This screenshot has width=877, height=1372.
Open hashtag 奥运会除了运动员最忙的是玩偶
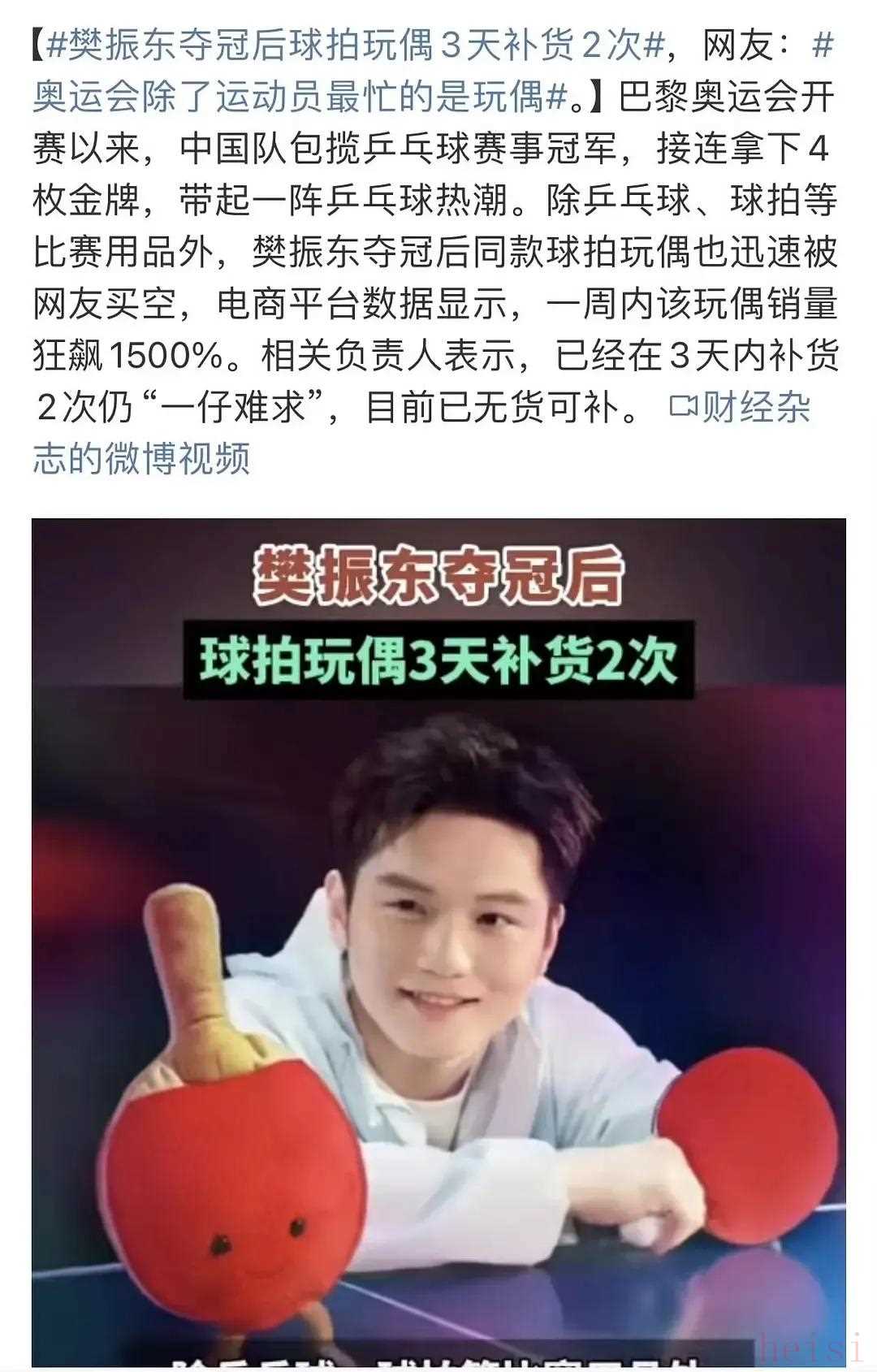300,97
